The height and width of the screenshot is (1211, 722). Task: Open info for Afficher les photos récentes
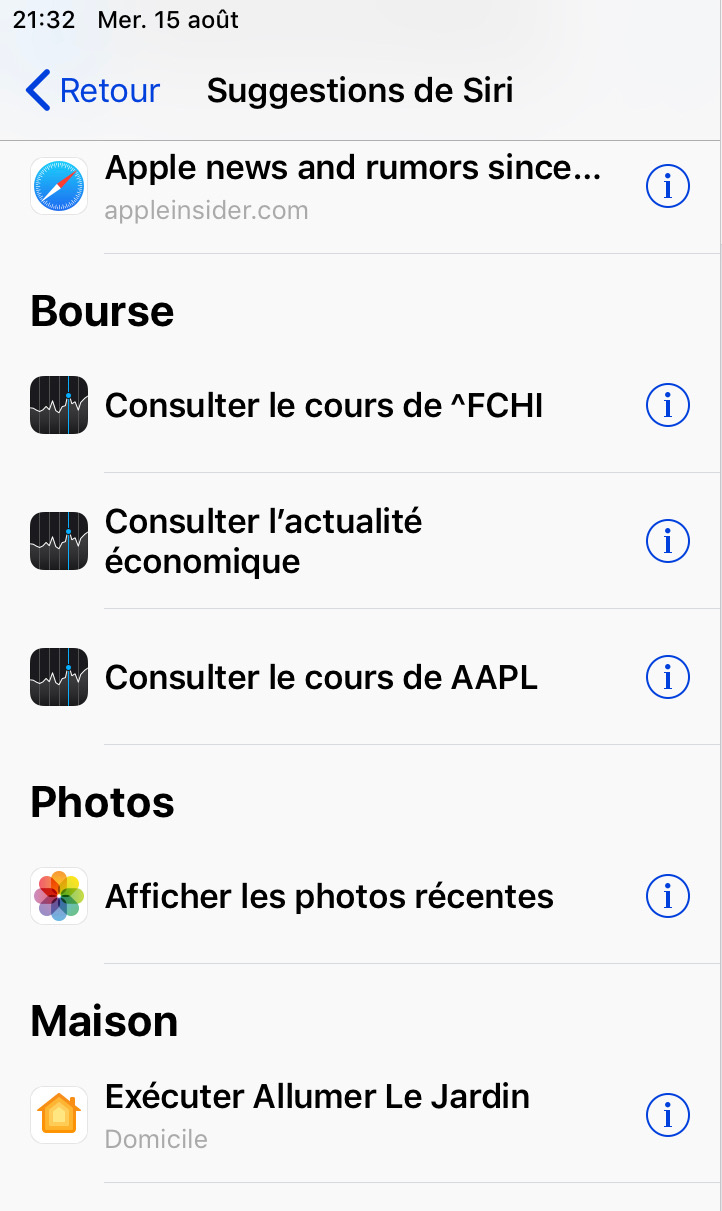[667, 896]
